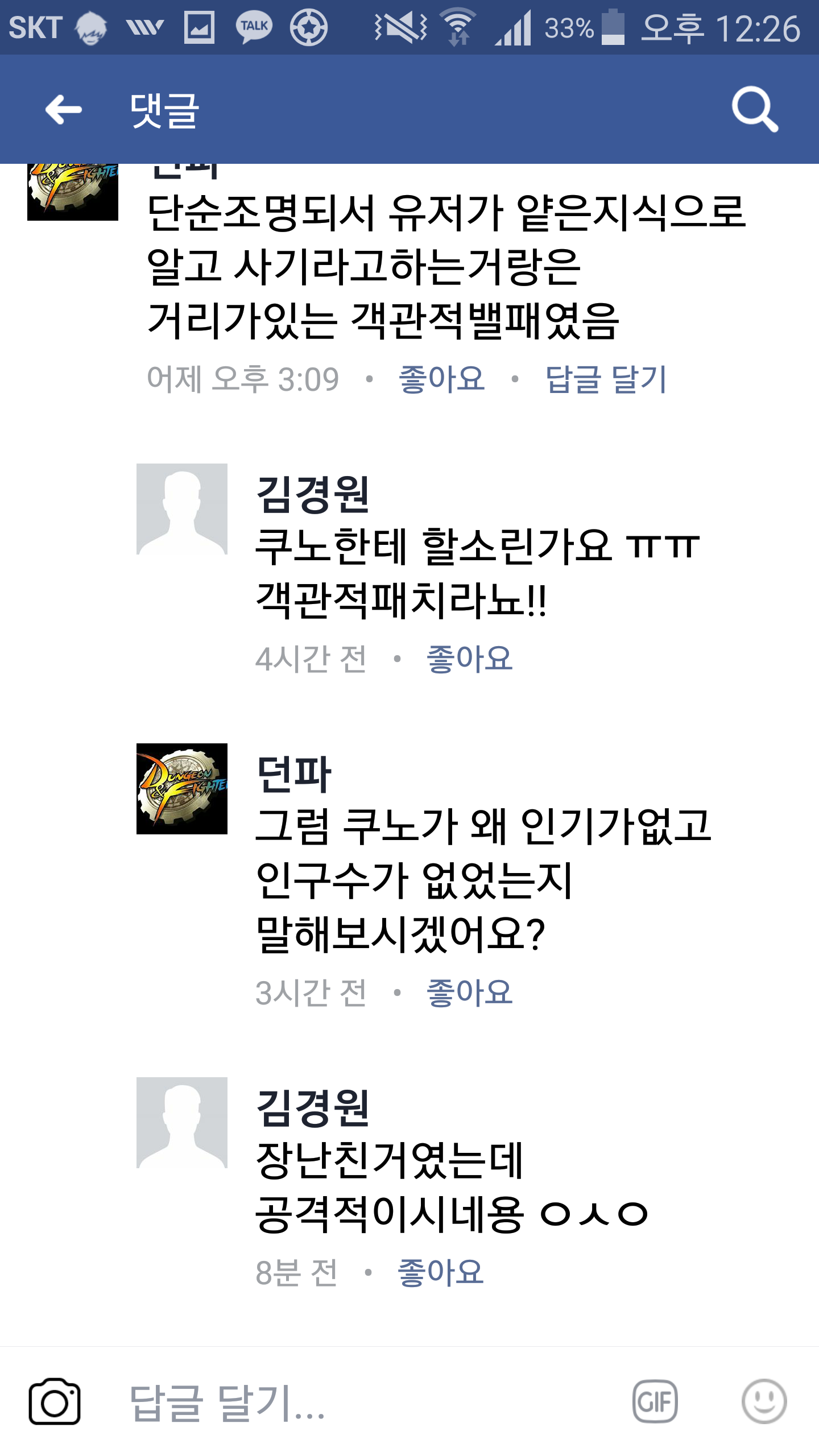Go back using the arrow icon

[x=64, y=109]
